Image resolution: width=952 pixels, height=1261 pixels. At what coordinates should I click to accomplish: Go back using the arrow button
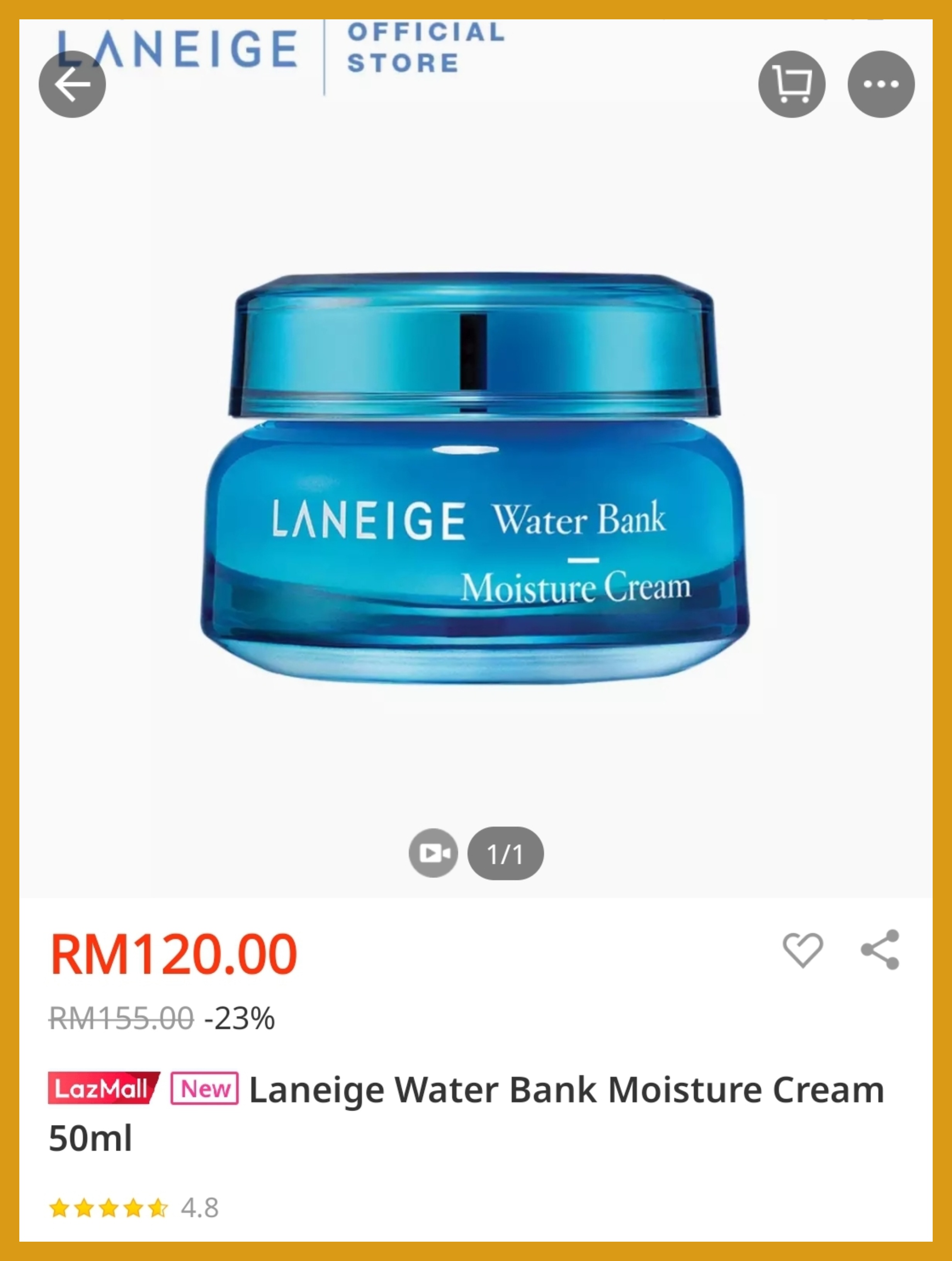click(x=72, y=84)
